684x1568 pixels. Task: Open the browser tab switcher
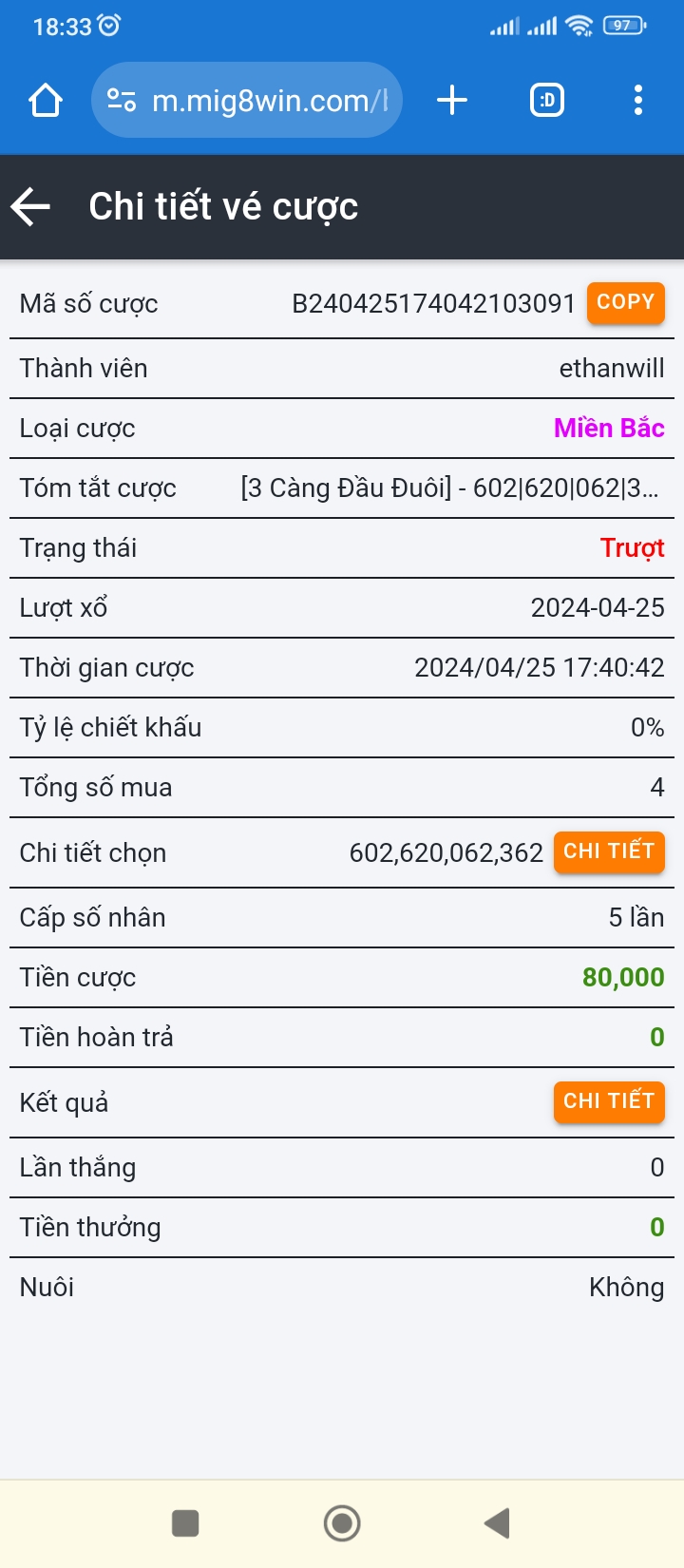[547, 100]
